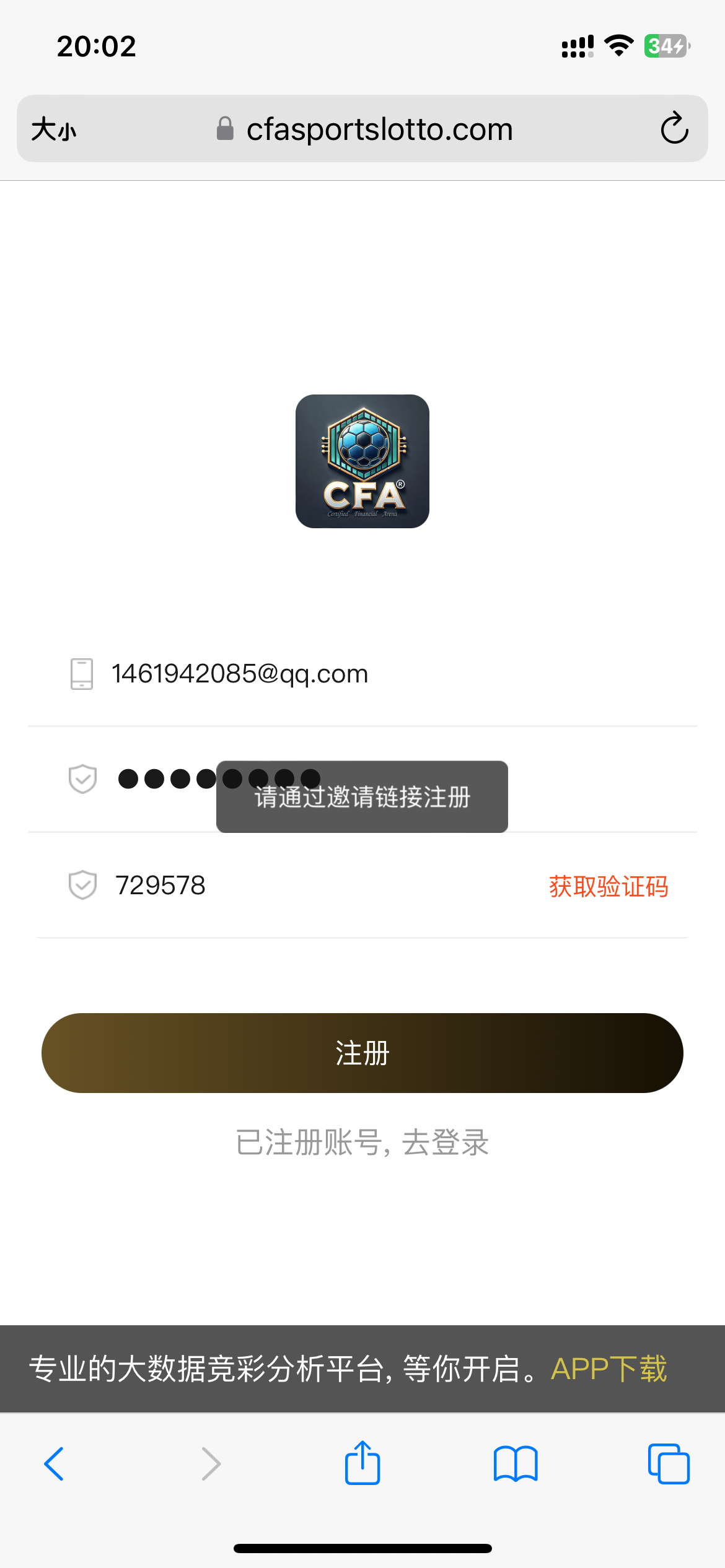Go back to the previous page
The image size is (725, 1568).
tap(55, 1464)
